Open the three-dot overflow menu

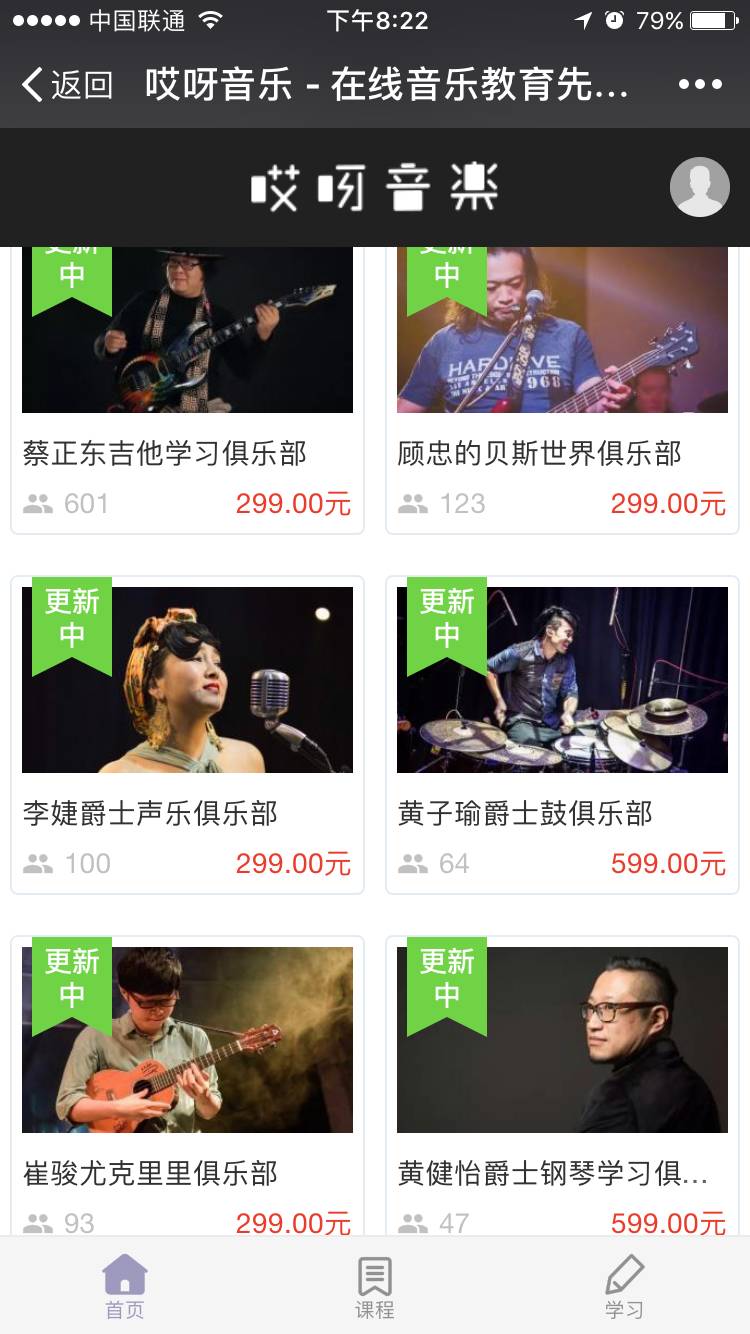click(700, 85)
